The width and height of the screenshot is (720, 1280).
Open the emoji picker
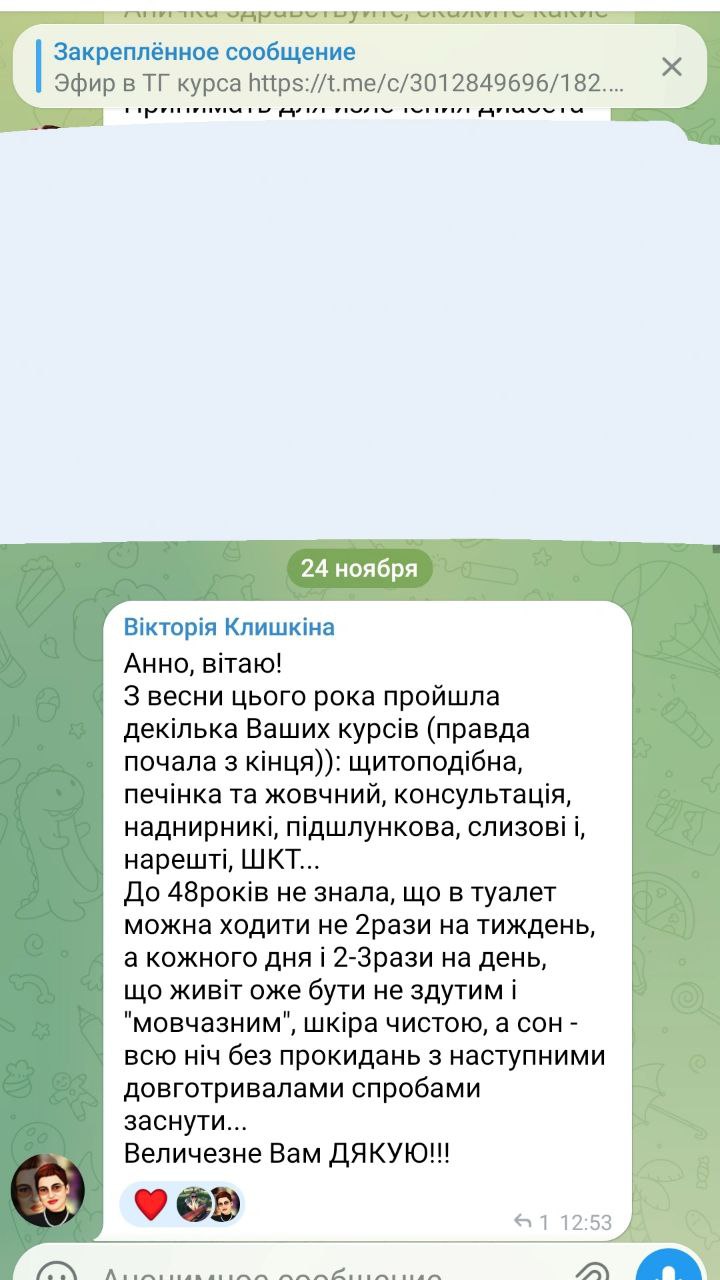pyautogui.click(x=56, y=1272)
